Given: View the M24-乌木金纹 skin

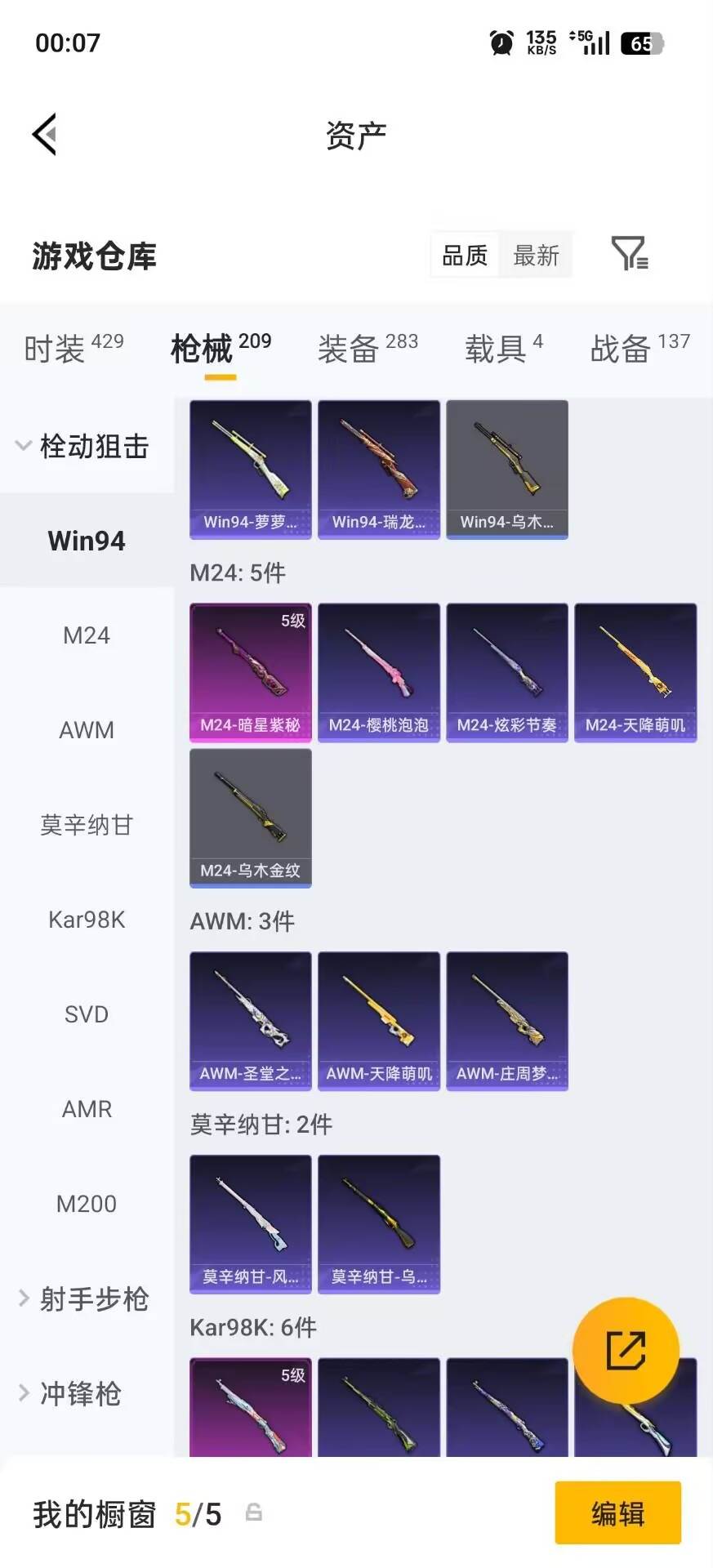Looking at the screenshot, I should point(251,817).
